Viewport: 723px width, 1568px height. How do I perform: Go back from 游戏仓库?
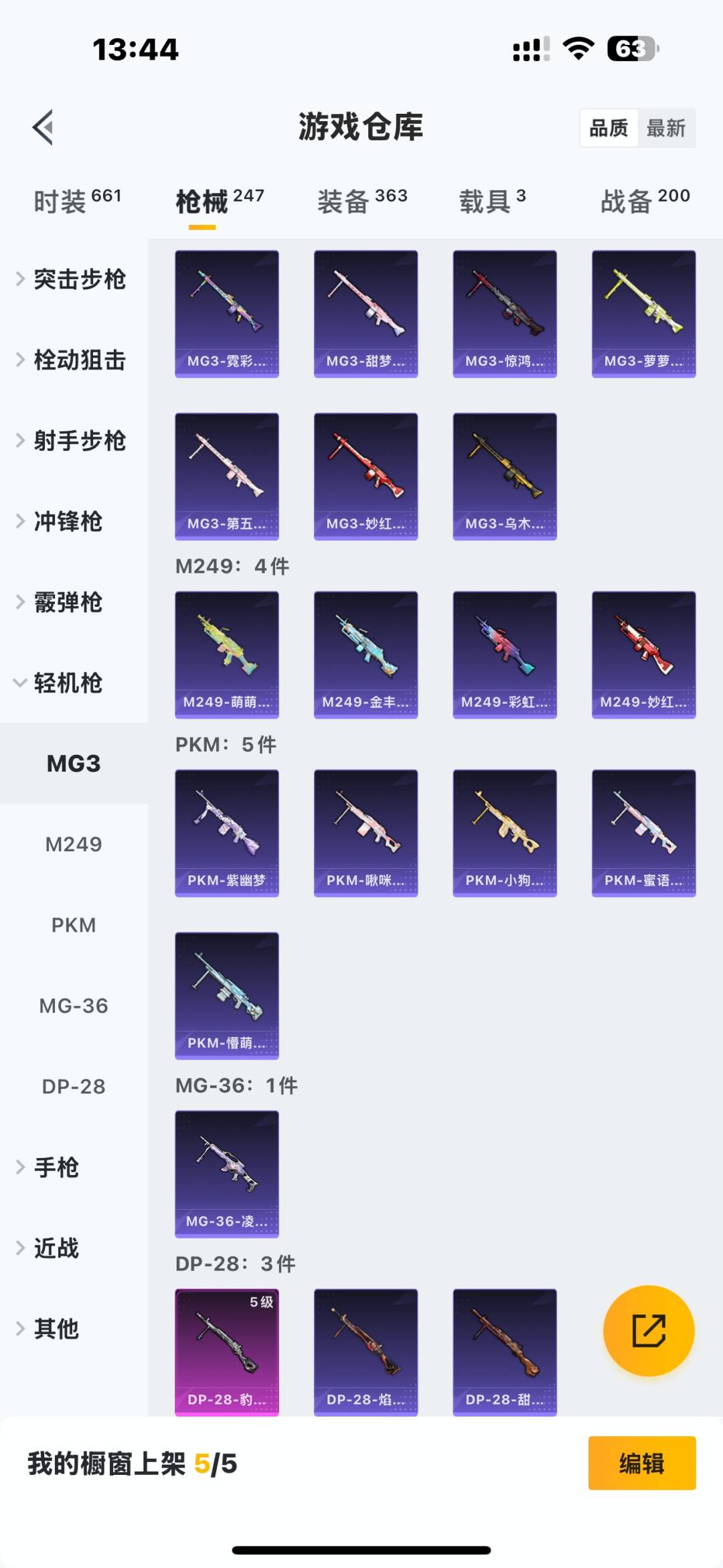pos(44,127)
